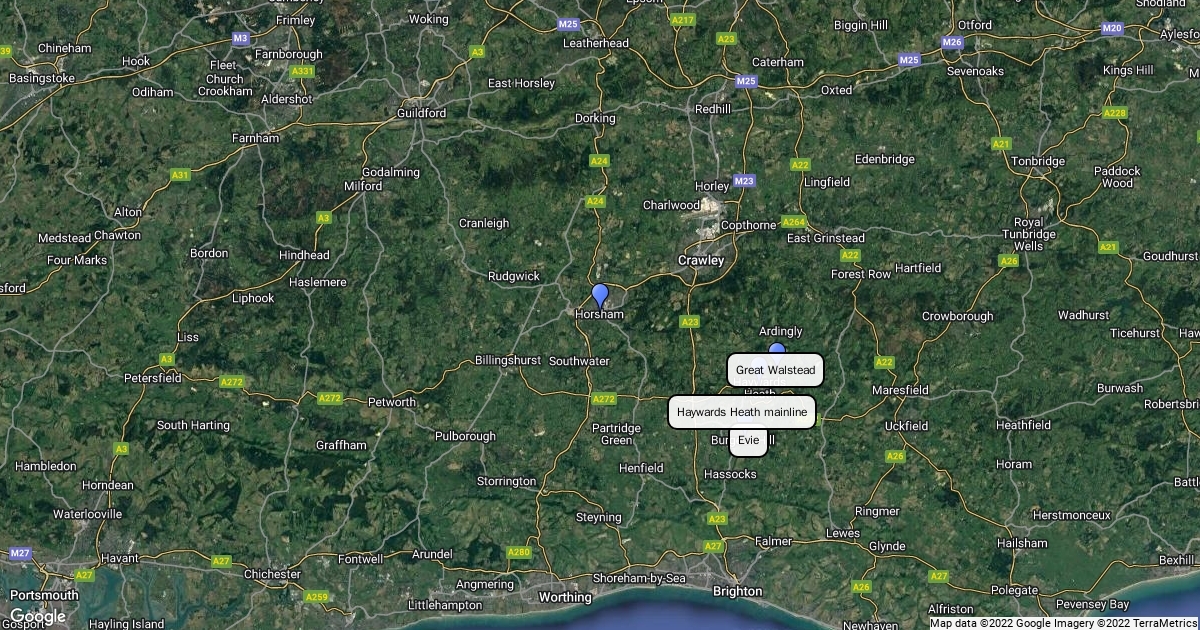Select the Haywards Heath mainline label
1200x630 pixels.
(742, 412)
